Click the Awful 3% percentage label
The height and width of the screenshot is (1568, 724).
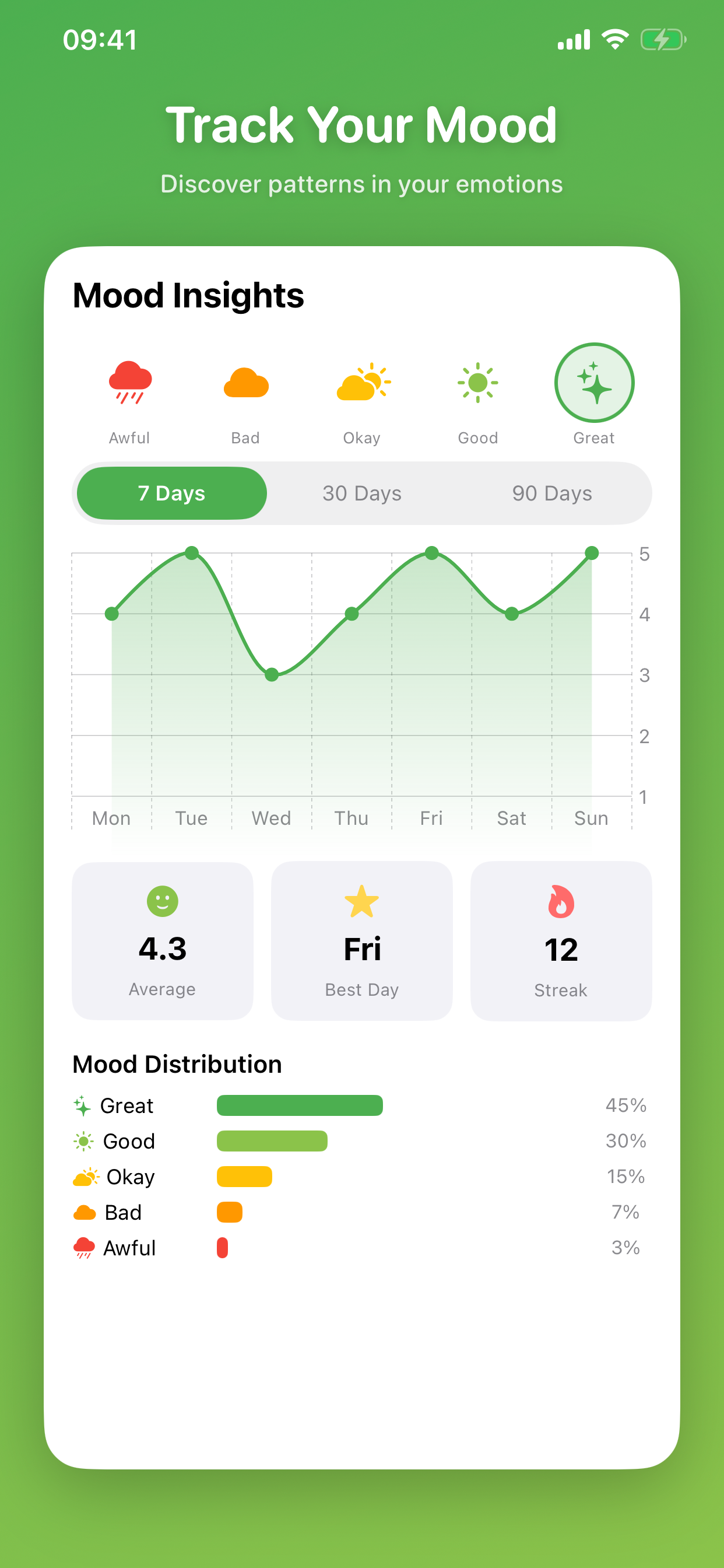pos(625,1247)
